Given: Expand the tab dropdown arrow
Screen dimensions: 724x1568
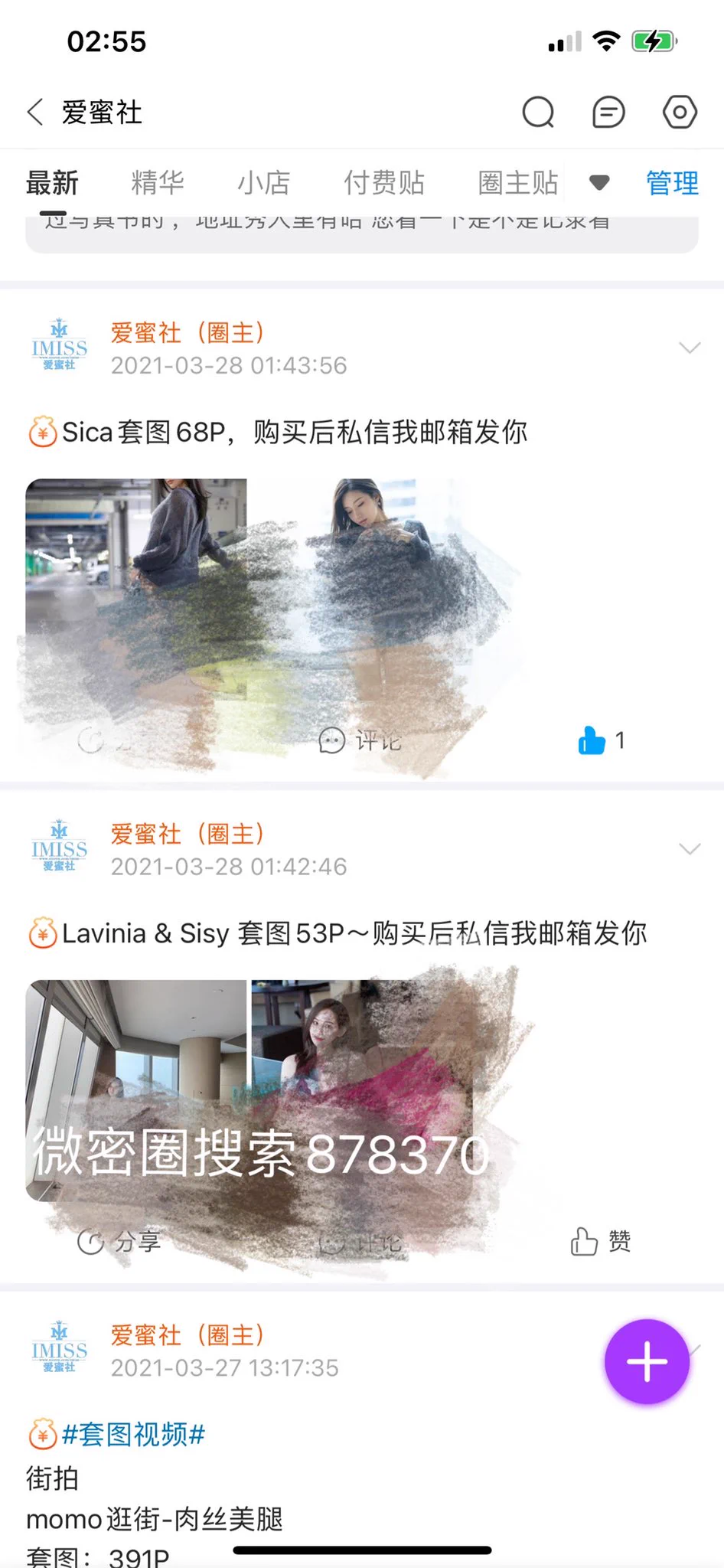Looking at the screenshot, I should coord(599,183).
